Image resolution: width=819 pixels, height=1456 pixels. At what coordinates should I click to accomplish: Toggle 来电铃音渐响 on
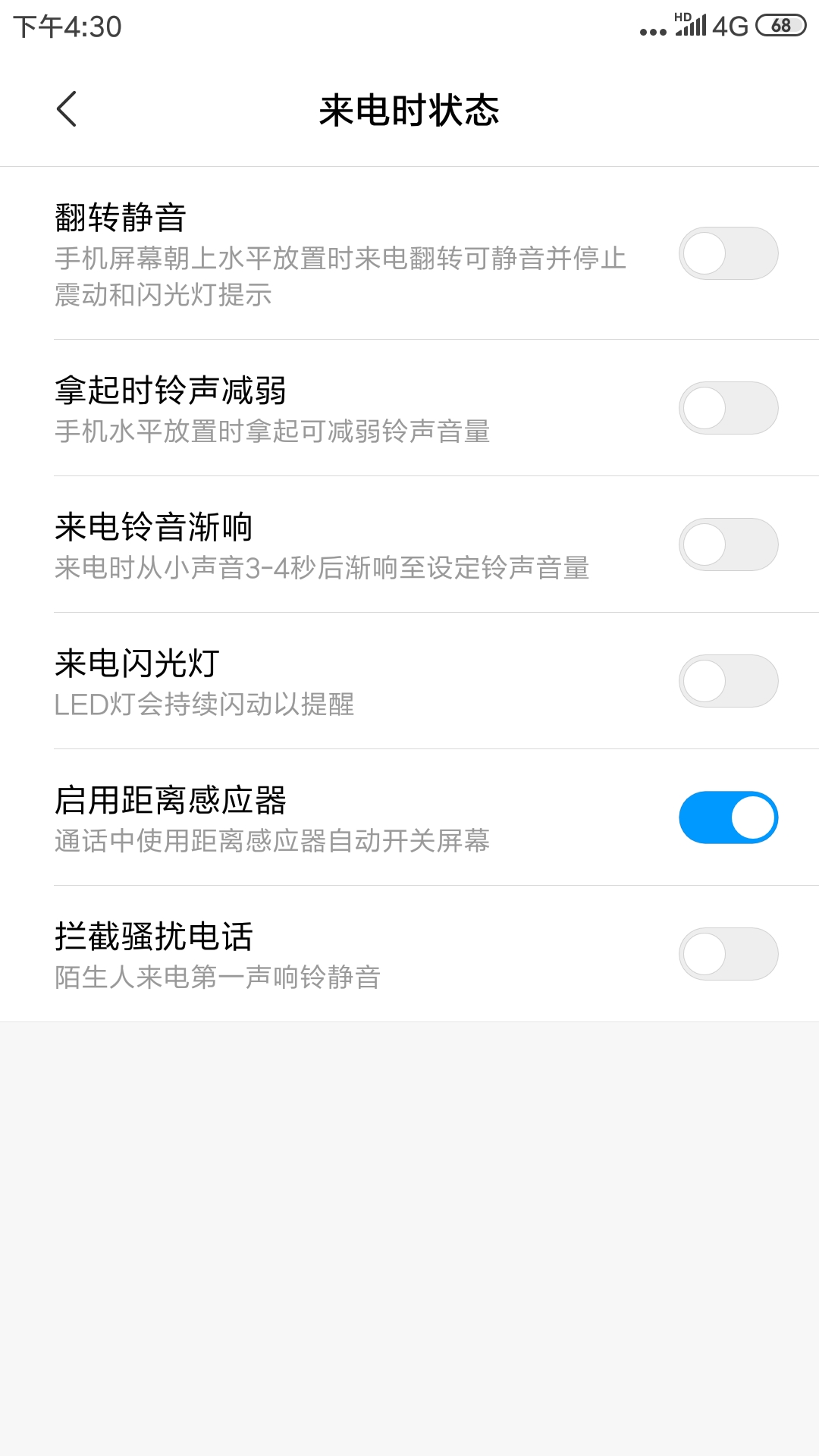pos(728,544)
